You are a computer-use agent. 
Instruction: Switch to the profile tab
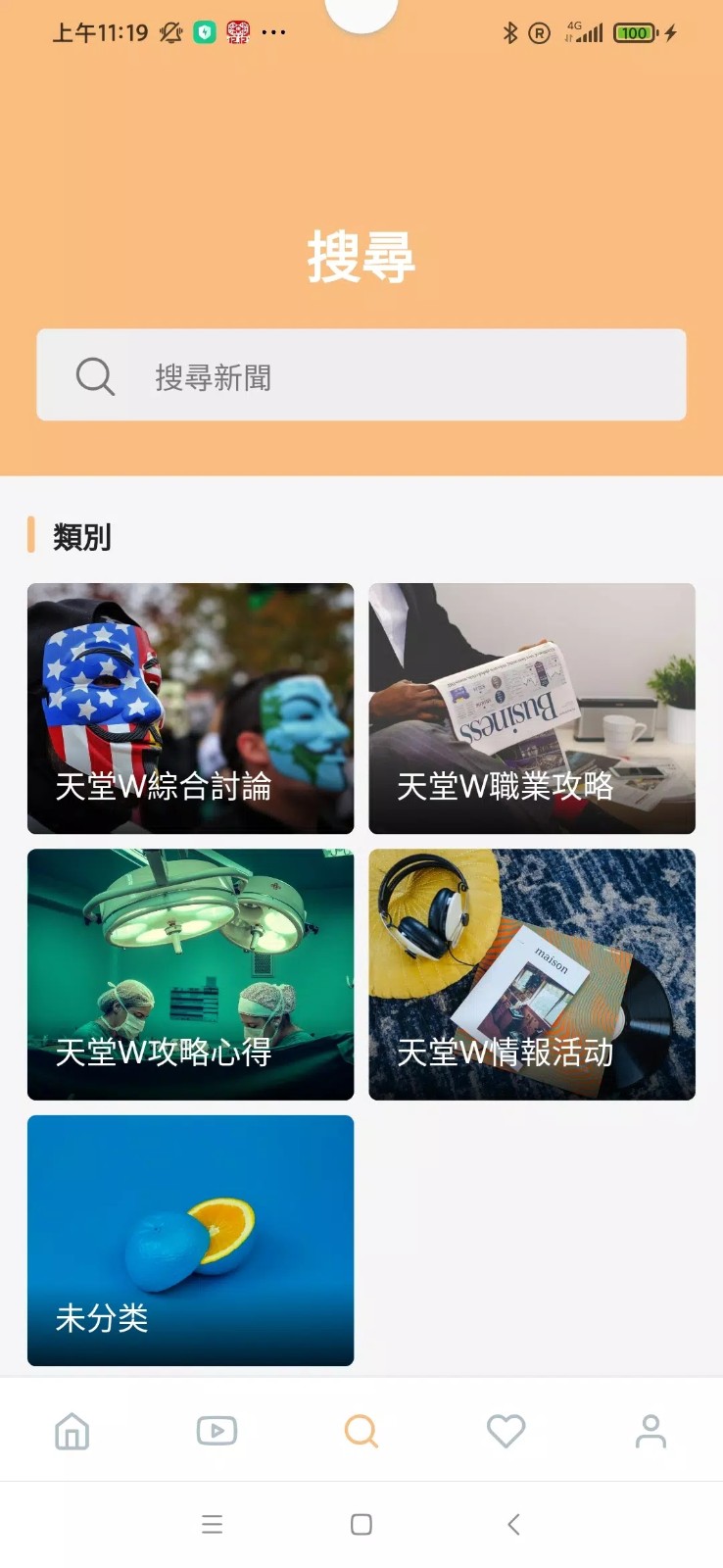tap(651, 1431)
